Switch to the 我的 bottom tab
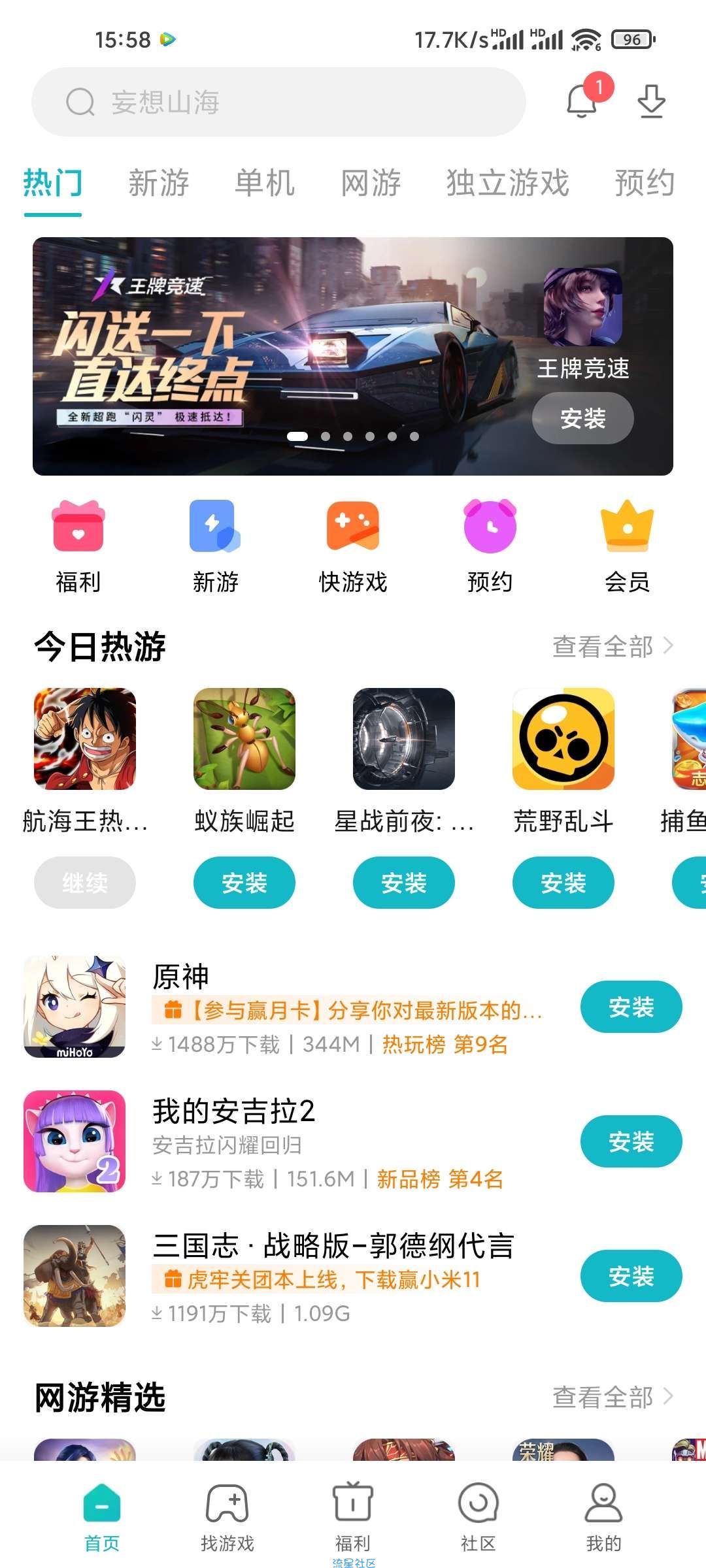 click(603, 1517)
